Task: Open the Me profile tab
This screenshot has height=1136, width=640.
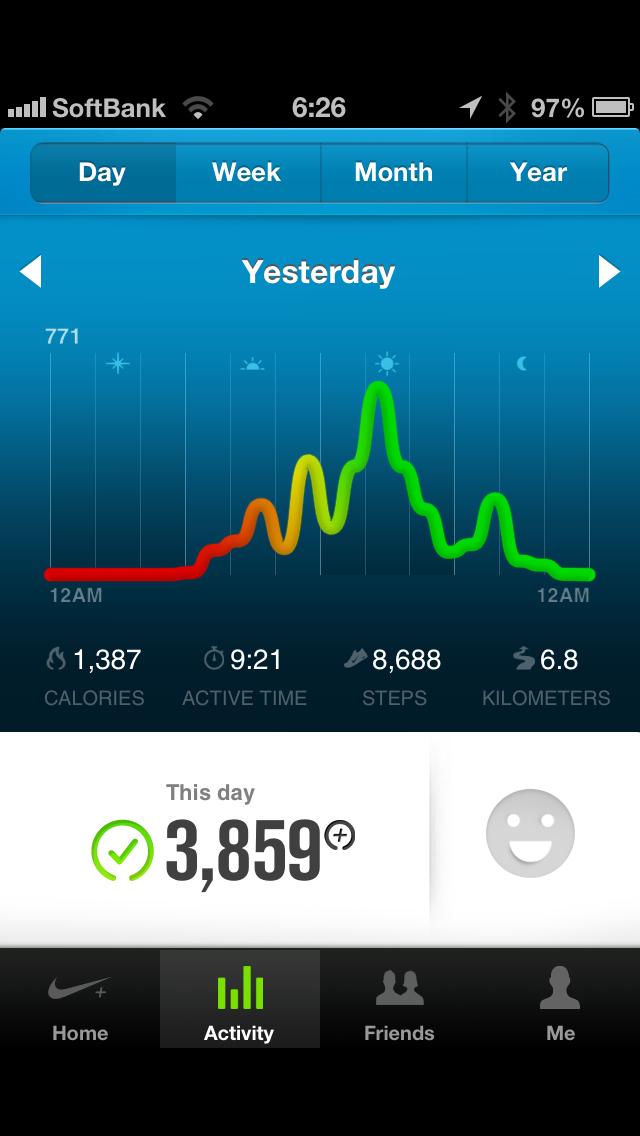Action: click(x=560, y=1000)
